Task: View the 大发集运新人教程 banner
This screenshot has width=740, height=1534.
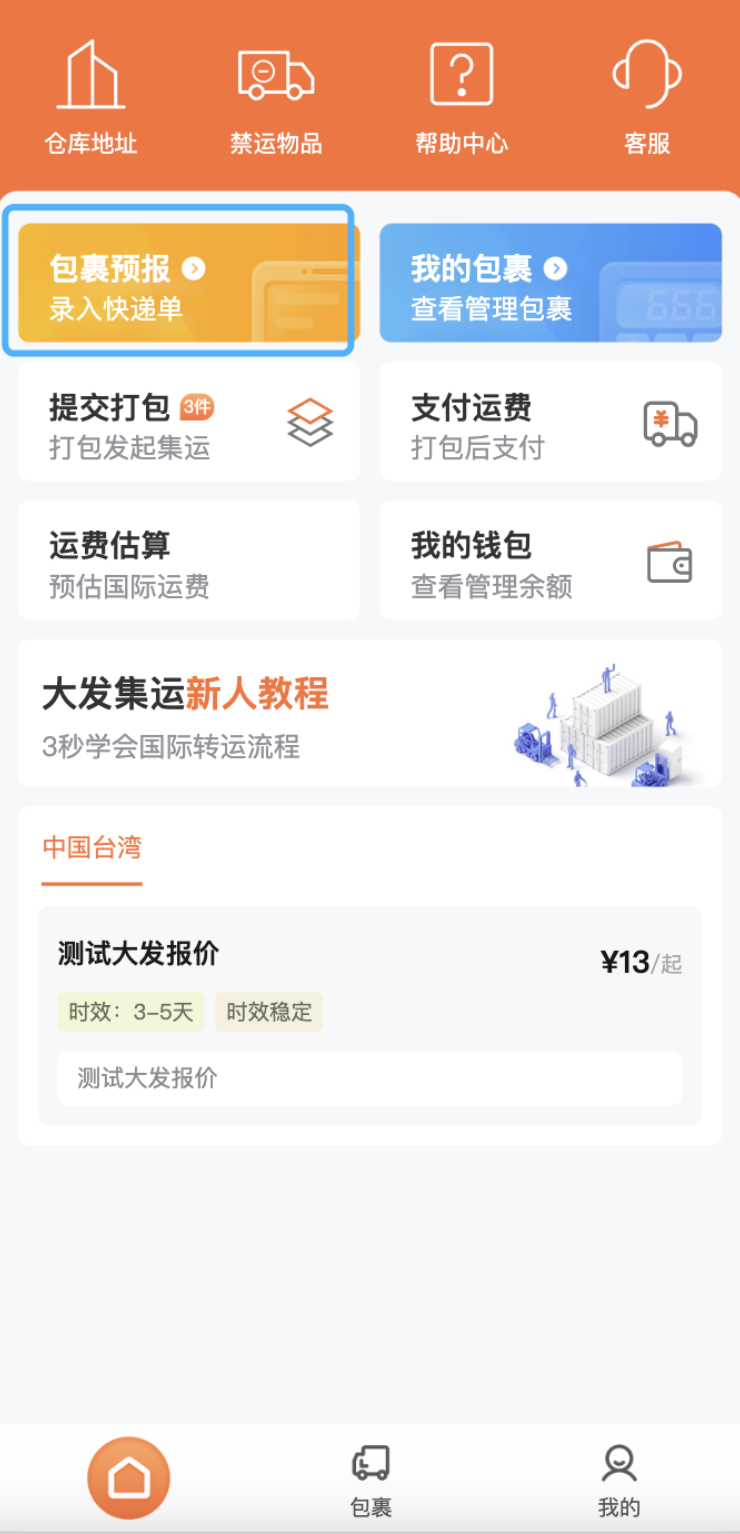Action: [370, 714]
